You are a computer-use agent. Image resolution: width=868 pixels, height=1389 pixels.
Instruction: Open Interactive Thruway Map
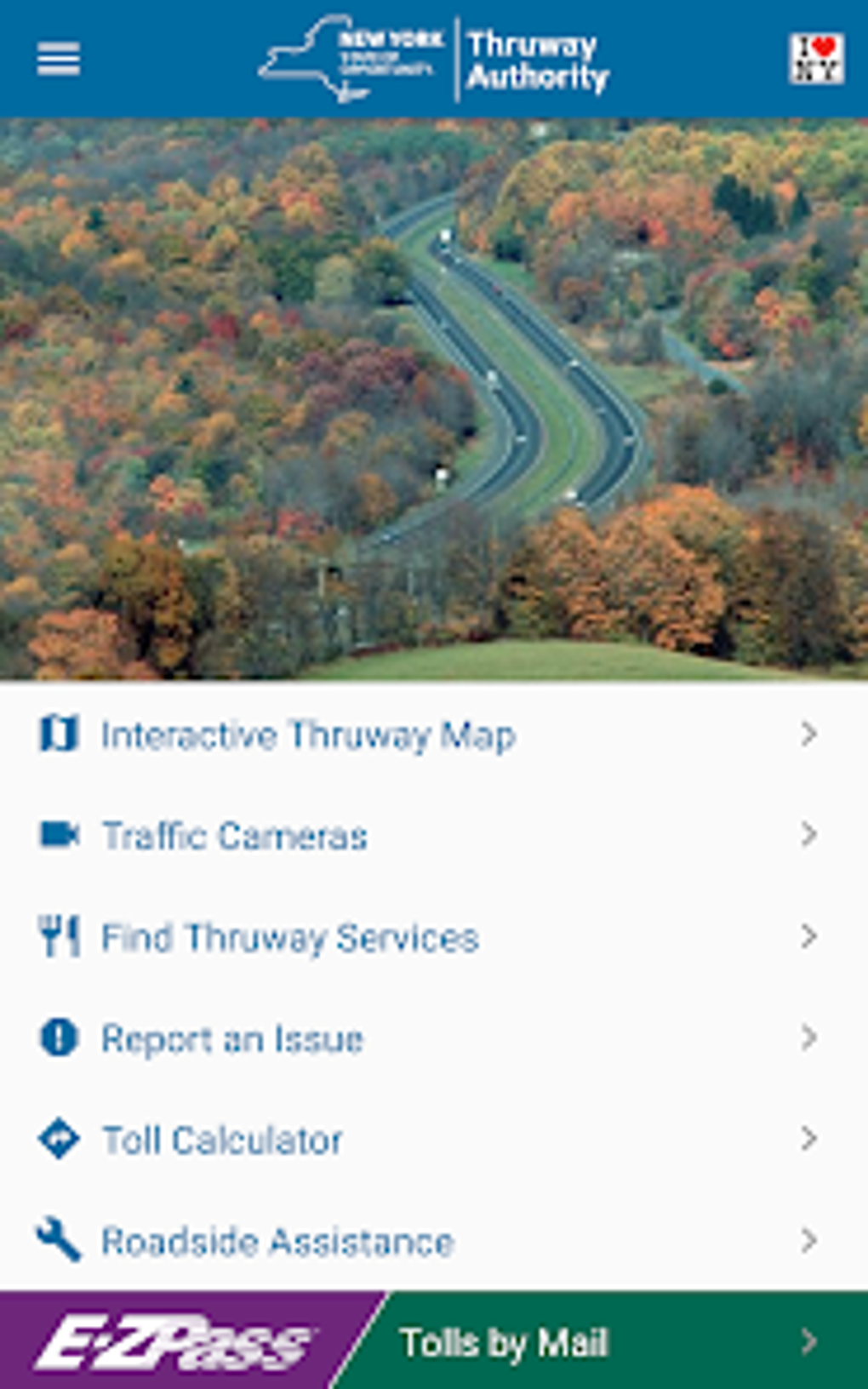[308, 735]
